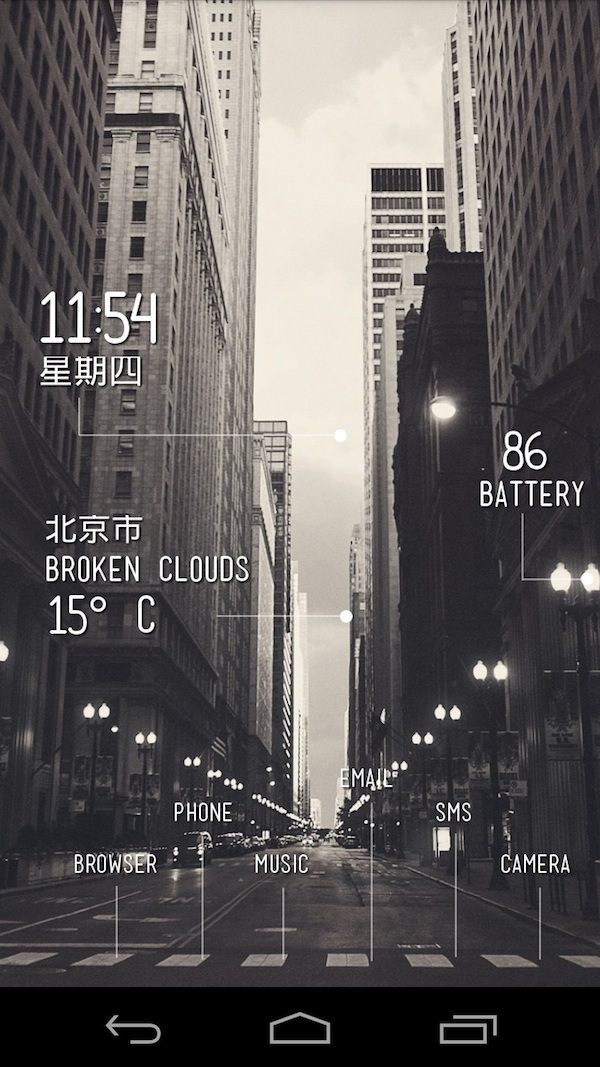The image size is (600, 1067).
Task: Open the Music shortcut
Action: click(x=281, y=864)
